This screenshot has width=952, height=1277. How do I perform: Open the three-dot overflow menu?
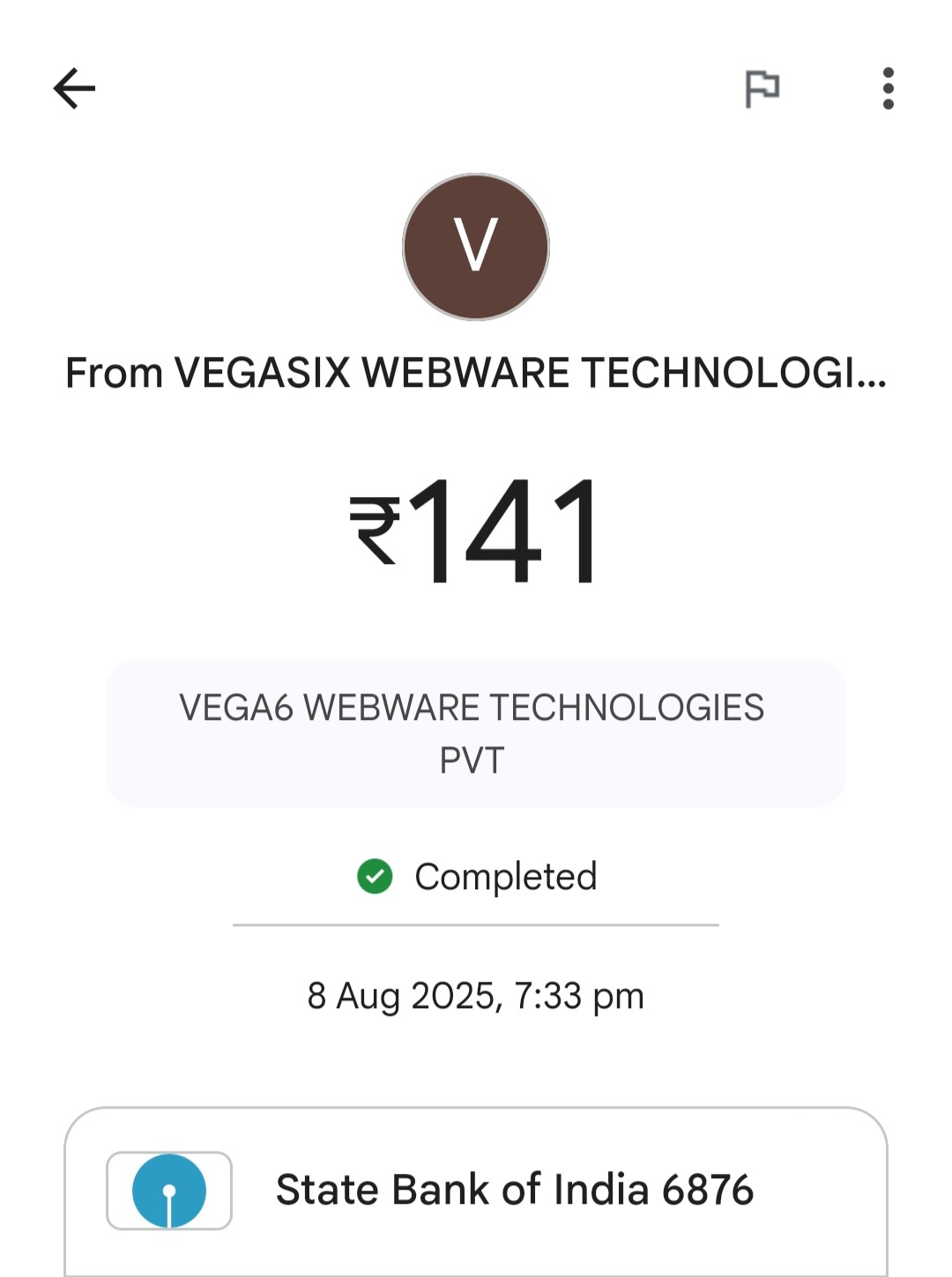pyautogui.click(x=888, y=88)
